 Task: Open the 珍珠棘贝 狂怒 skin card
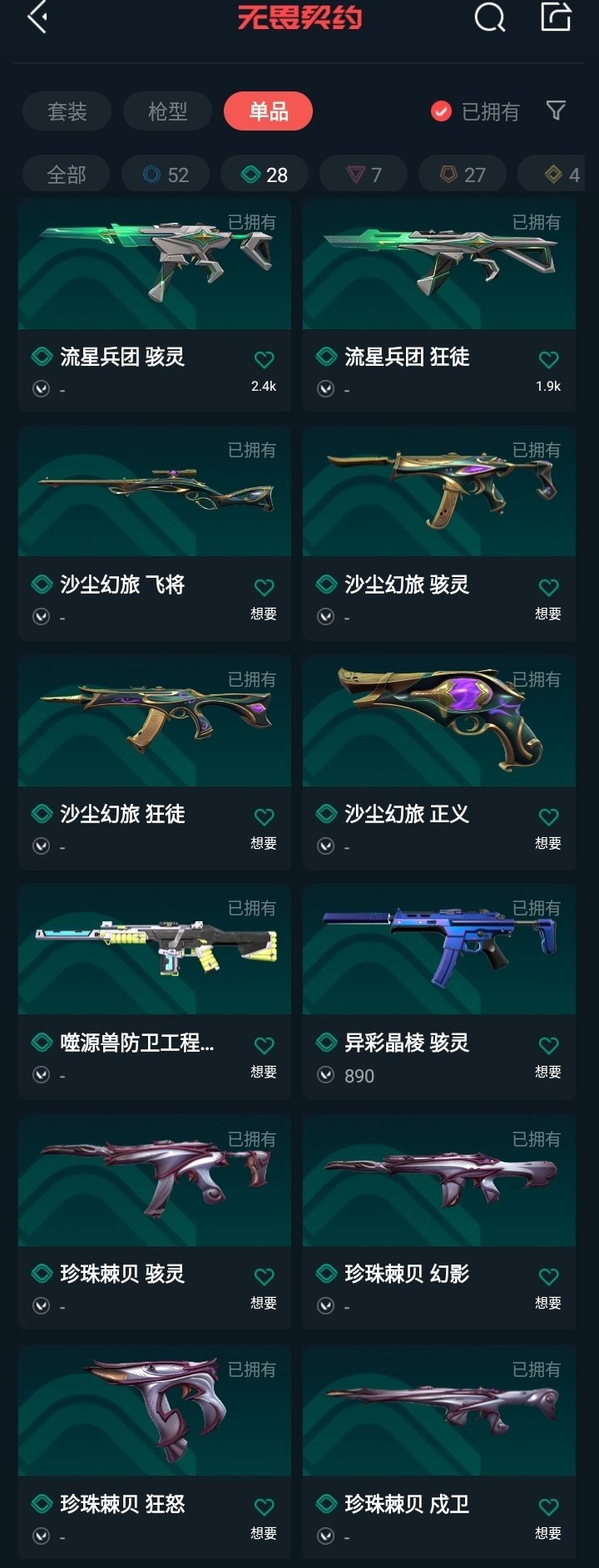coord(155,1412)
